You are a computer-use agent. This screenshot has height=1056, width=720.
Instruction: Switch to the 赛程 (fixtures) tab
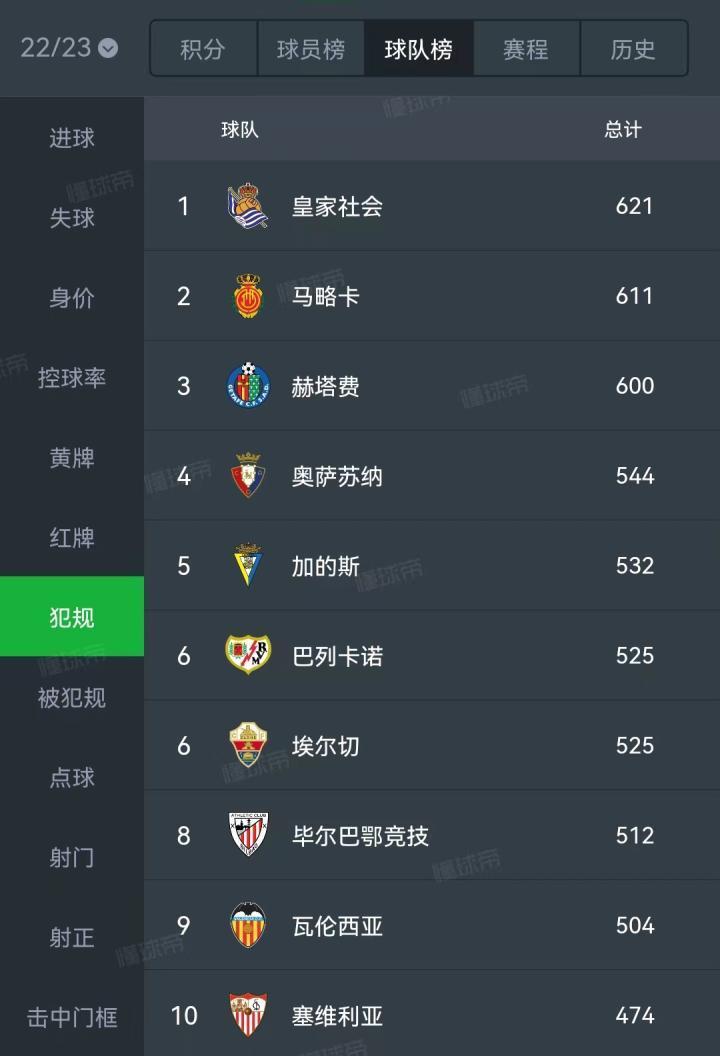coord(526,47)
